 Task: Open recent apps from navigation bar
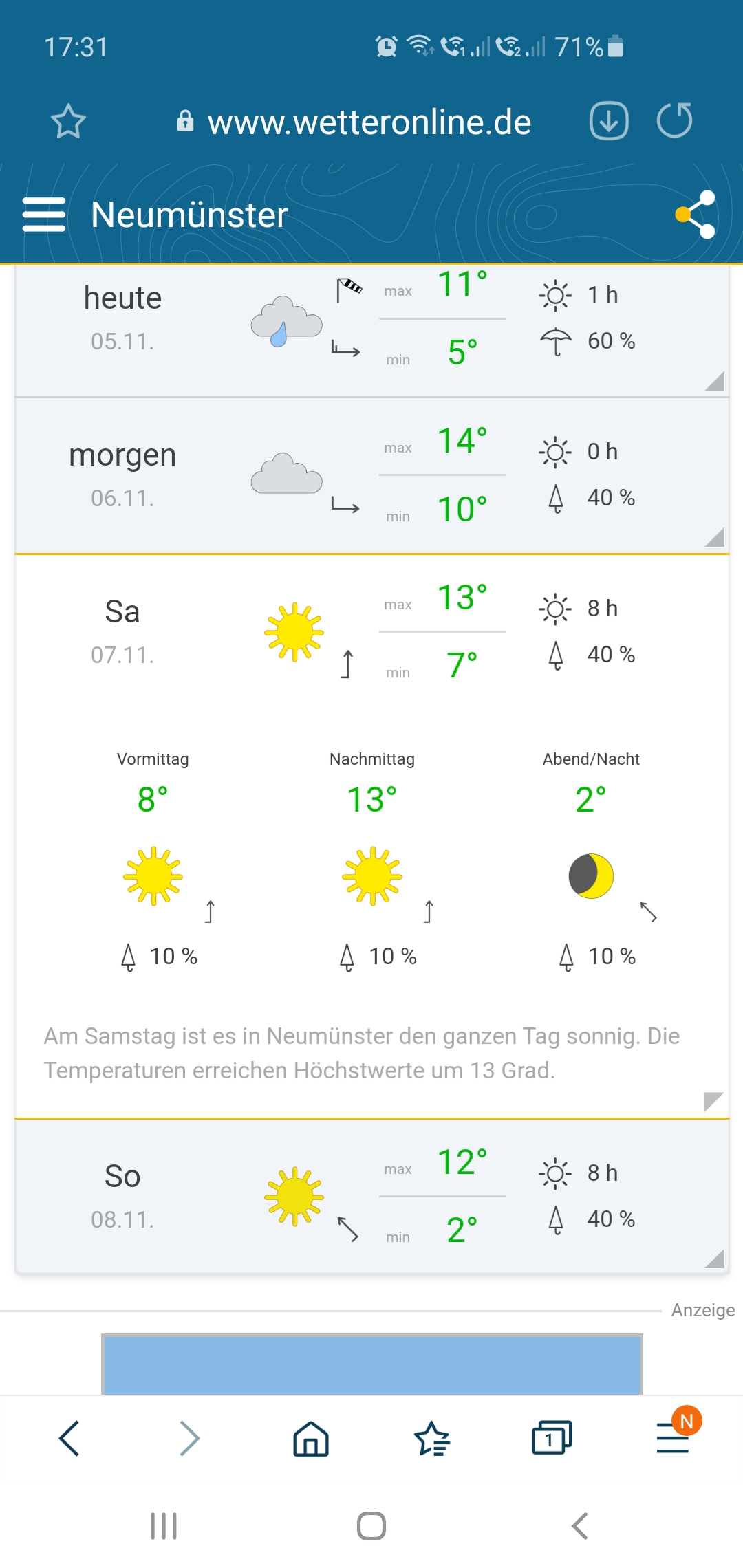click(164, 1526)
